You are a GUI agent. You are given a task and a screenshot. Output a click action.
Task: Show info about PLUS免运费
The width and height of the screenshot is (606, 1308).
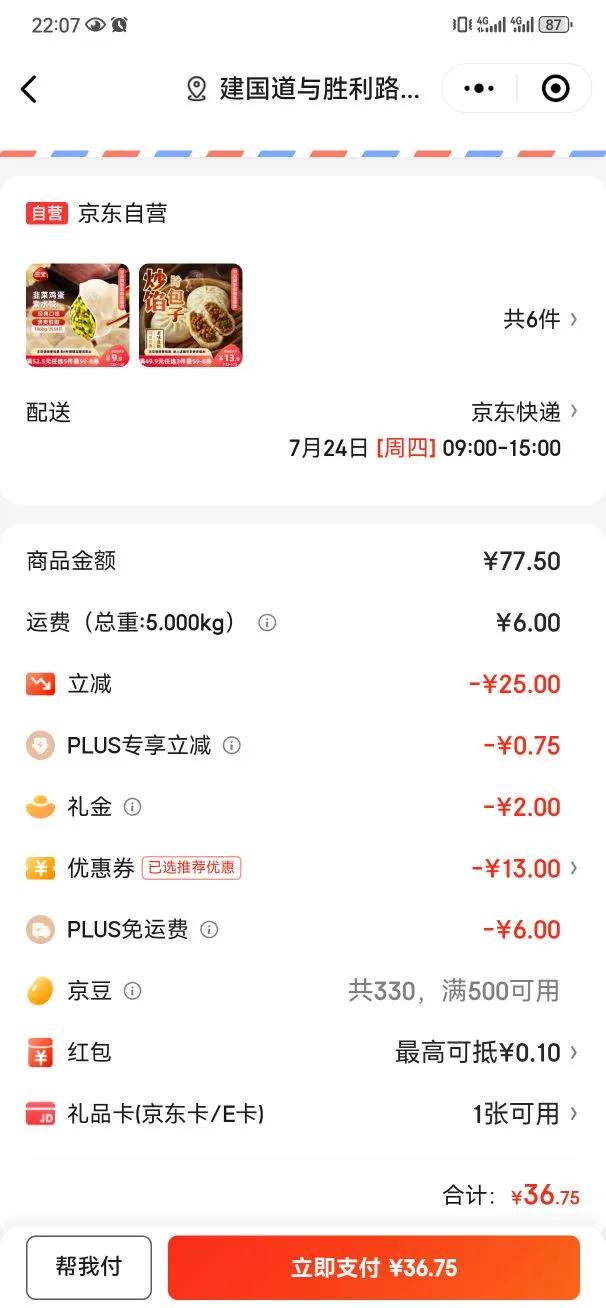[209, 930]
